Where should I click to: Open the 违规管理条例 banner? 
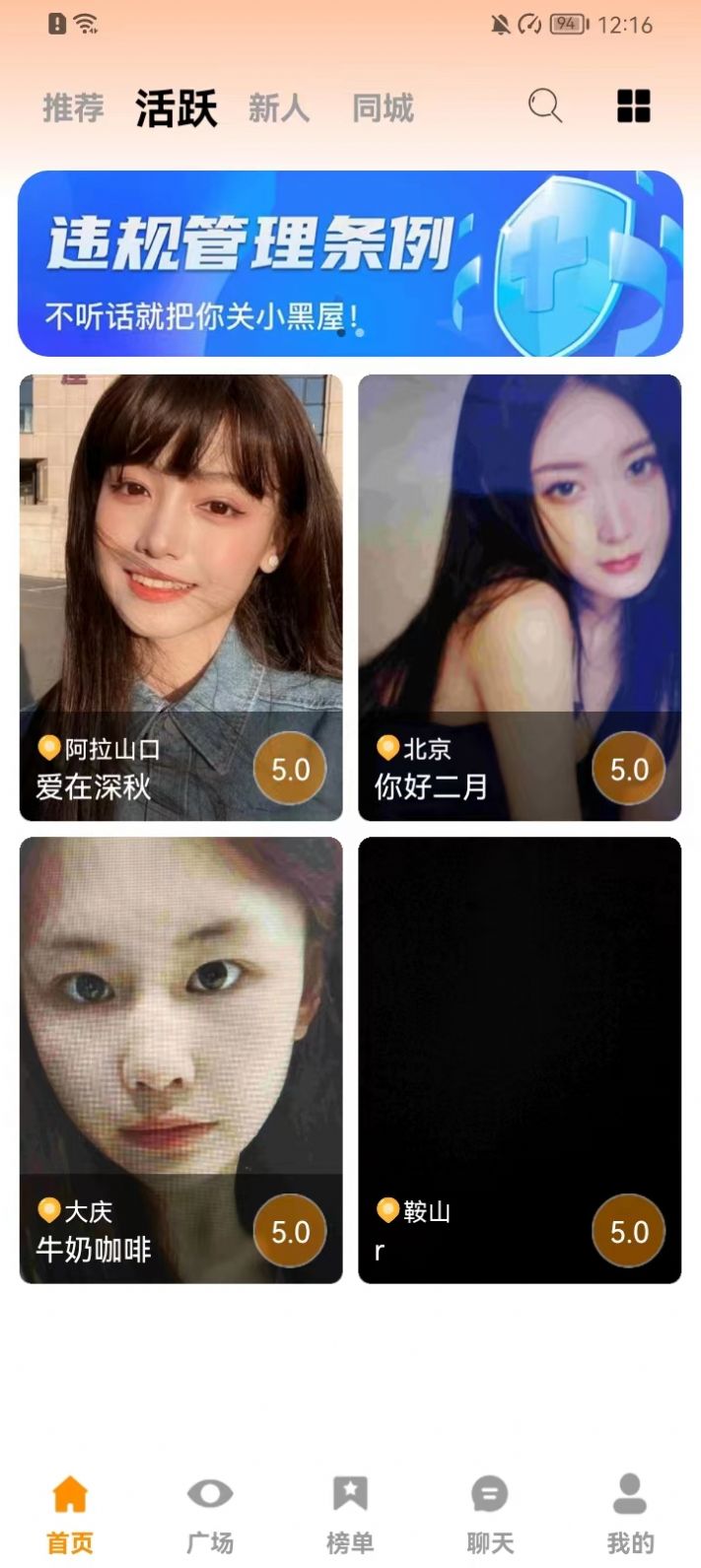350,263
